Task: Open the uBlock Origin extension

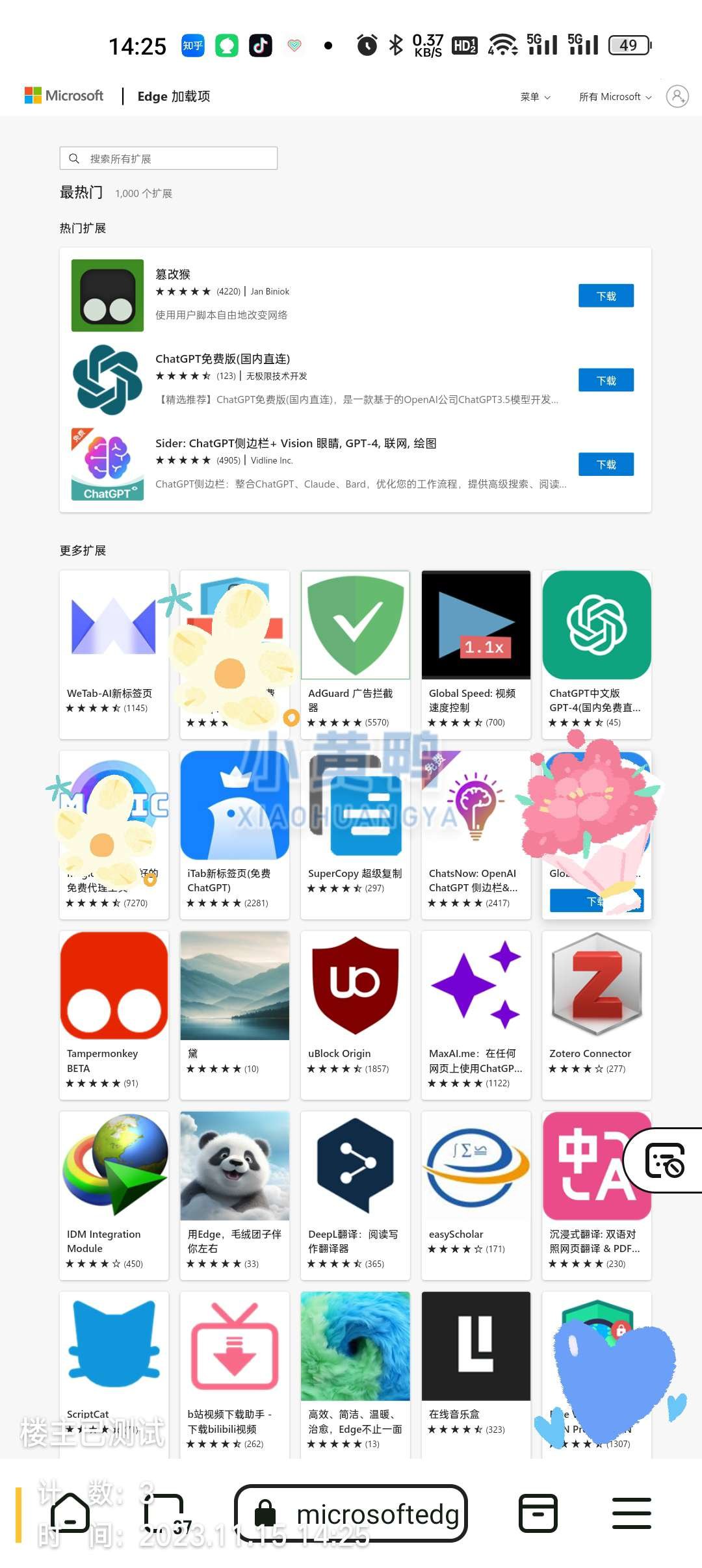Action: pos(355,985)
